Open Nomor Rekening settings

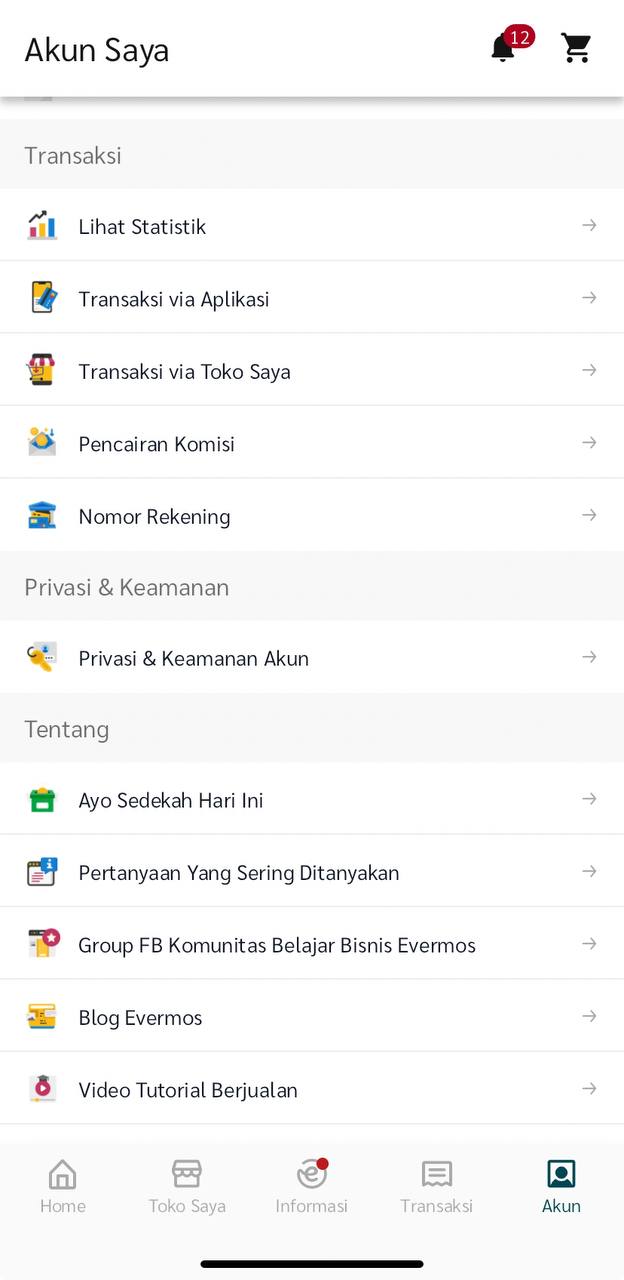tap(311, 516)
